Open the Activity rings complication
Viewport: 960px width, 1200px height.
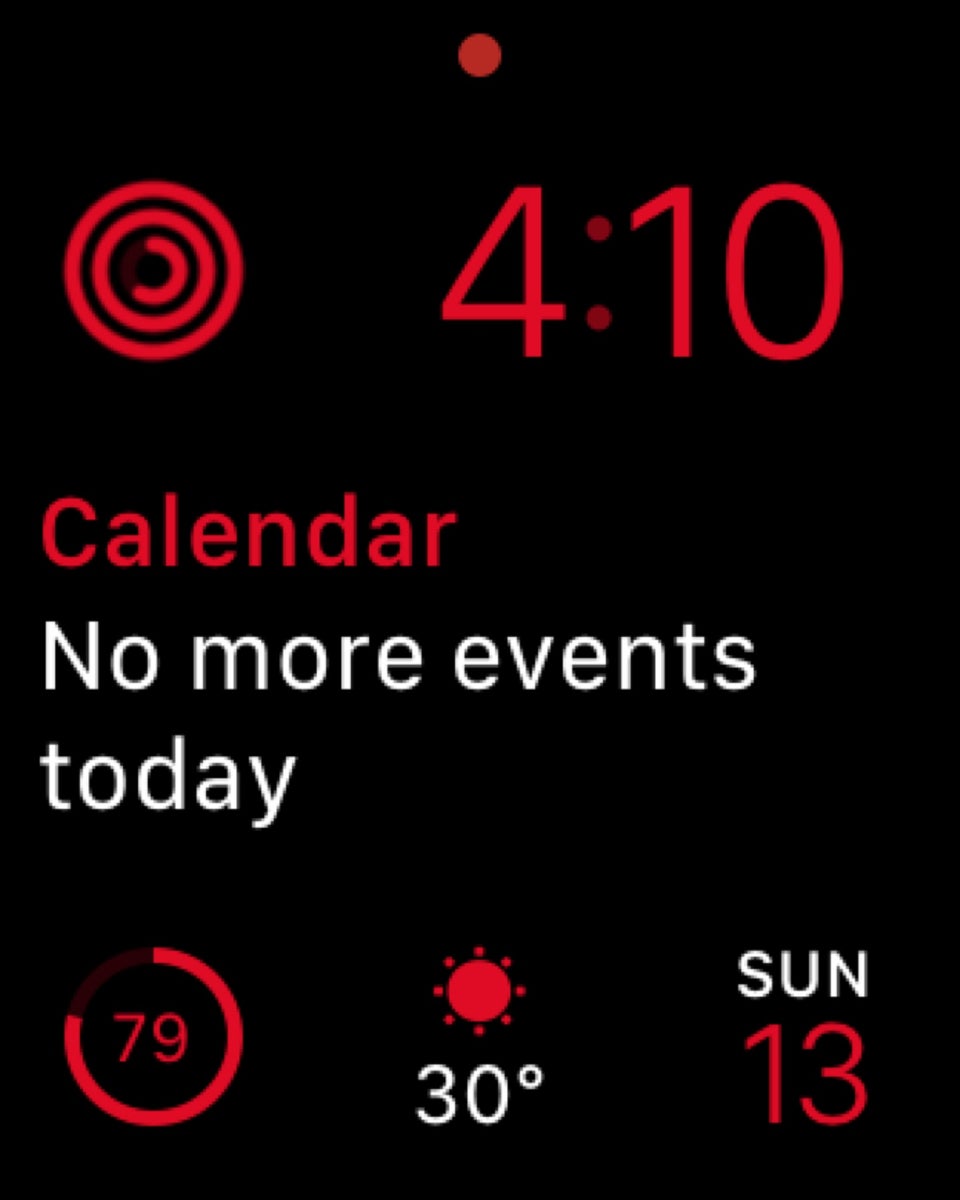(153, 270)
